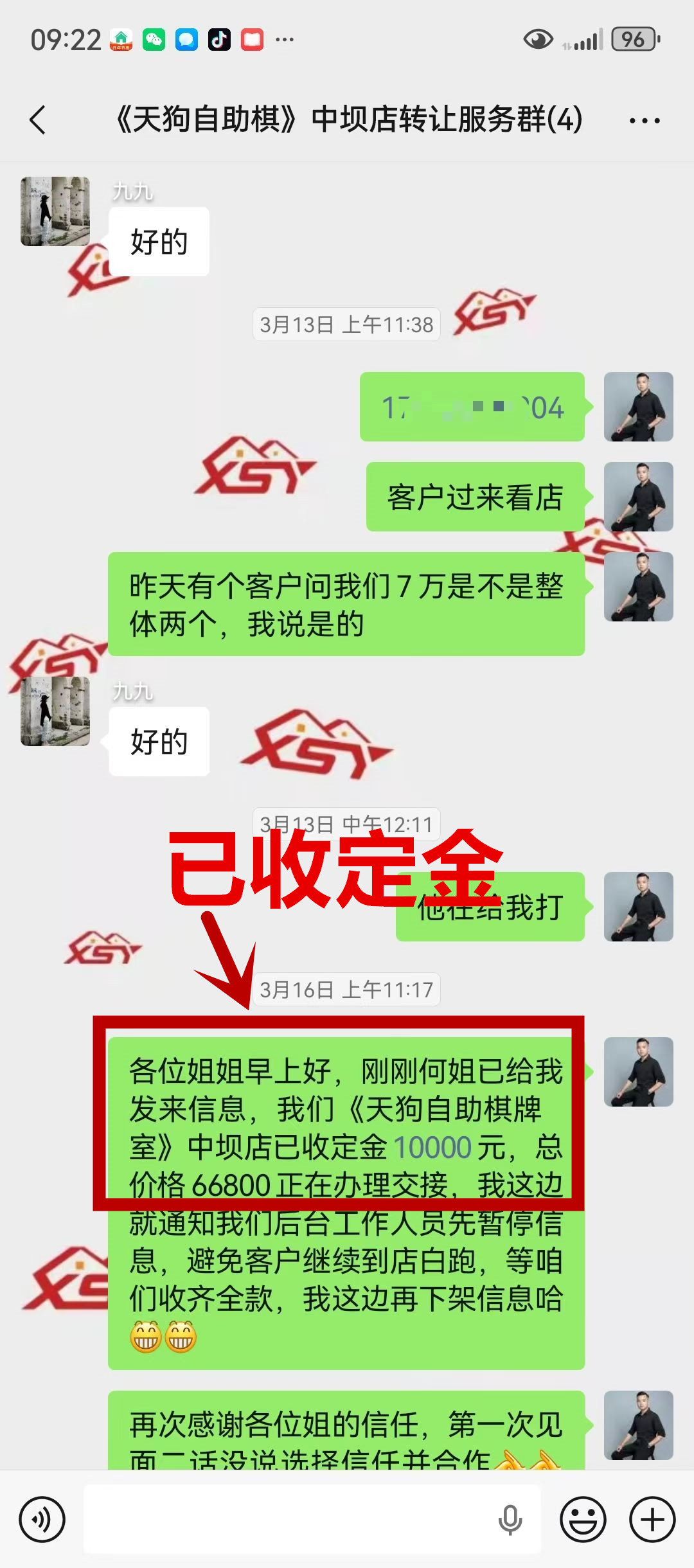
Task: Tap the highlighted number 10000
Action: point(432,1148)
